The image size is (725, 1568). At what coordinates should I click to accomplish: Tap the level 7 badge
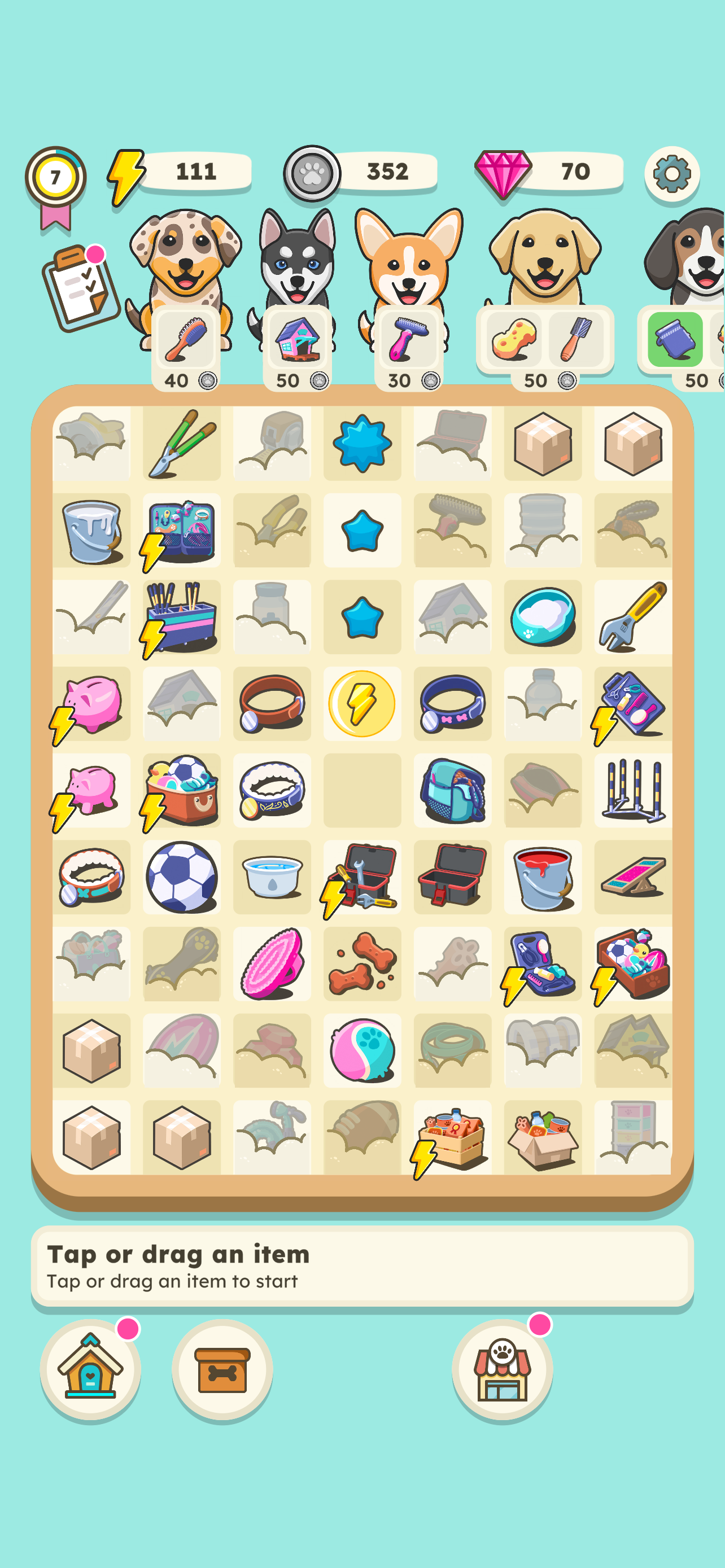pyautogui.click(x=55, y=186)
